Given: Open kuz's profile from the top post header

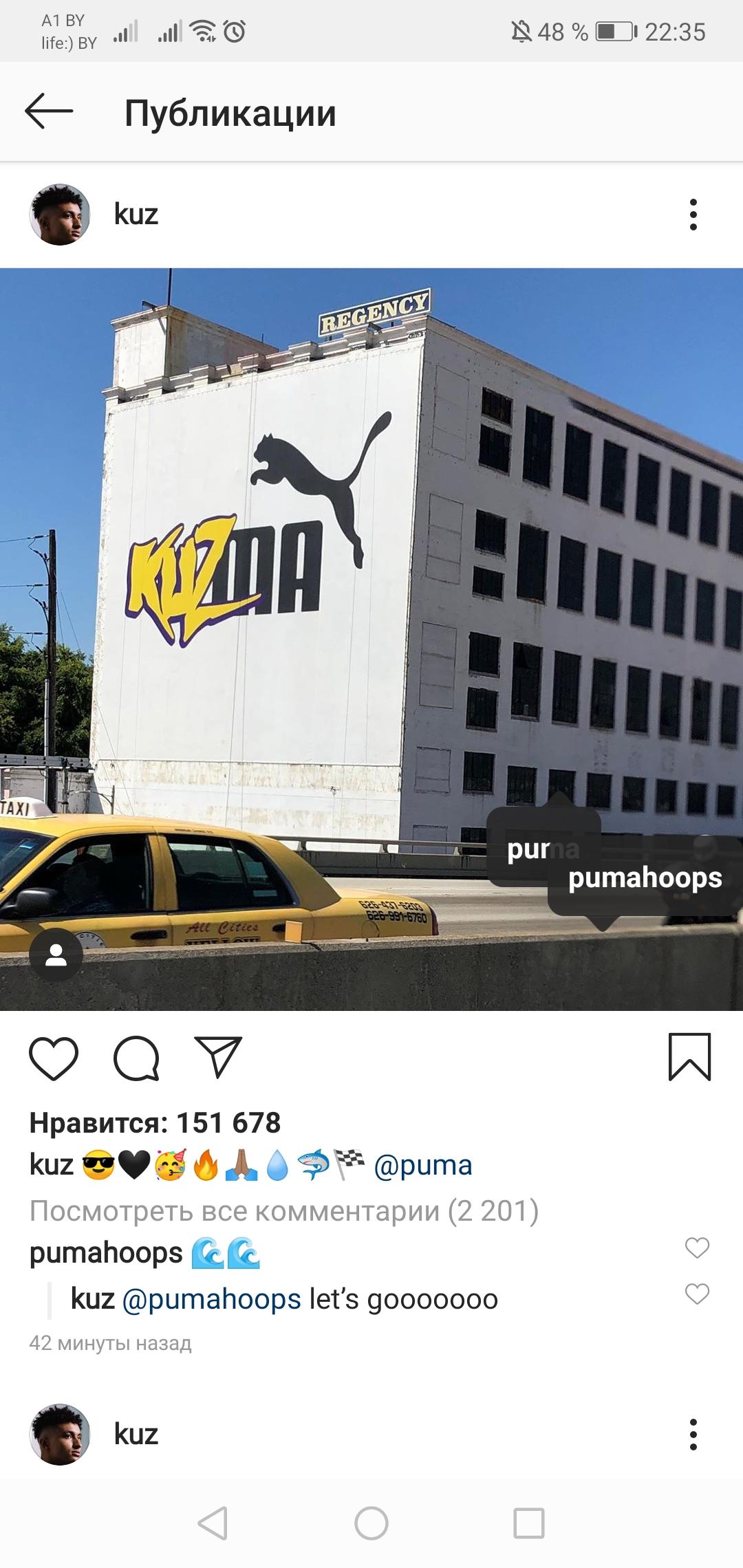Looking at the screenshot, I should coord(136,215).
